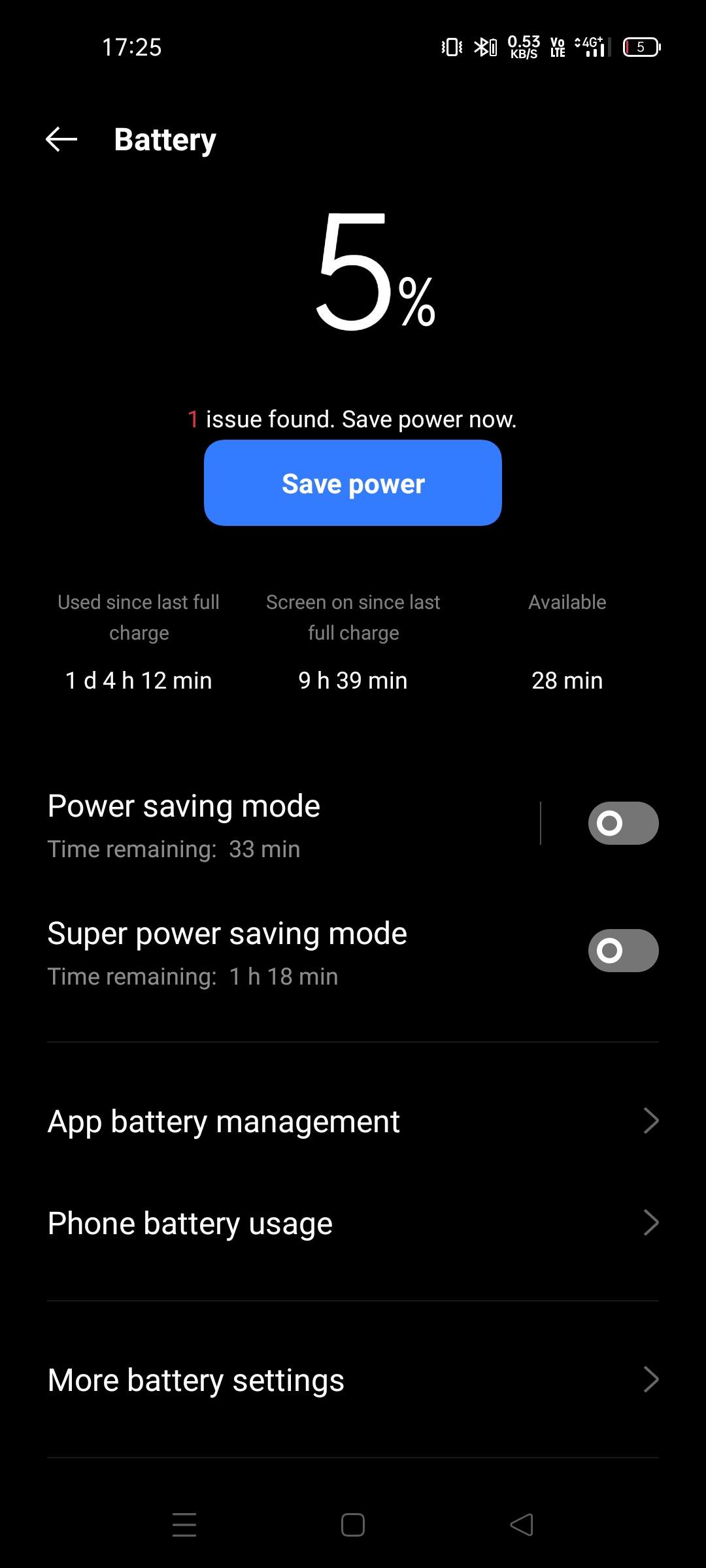Image resolution: width=706 pixels, height=1568 pixels.
Task: Open Phone battery usage details
Action: (x=353, y=1222)
